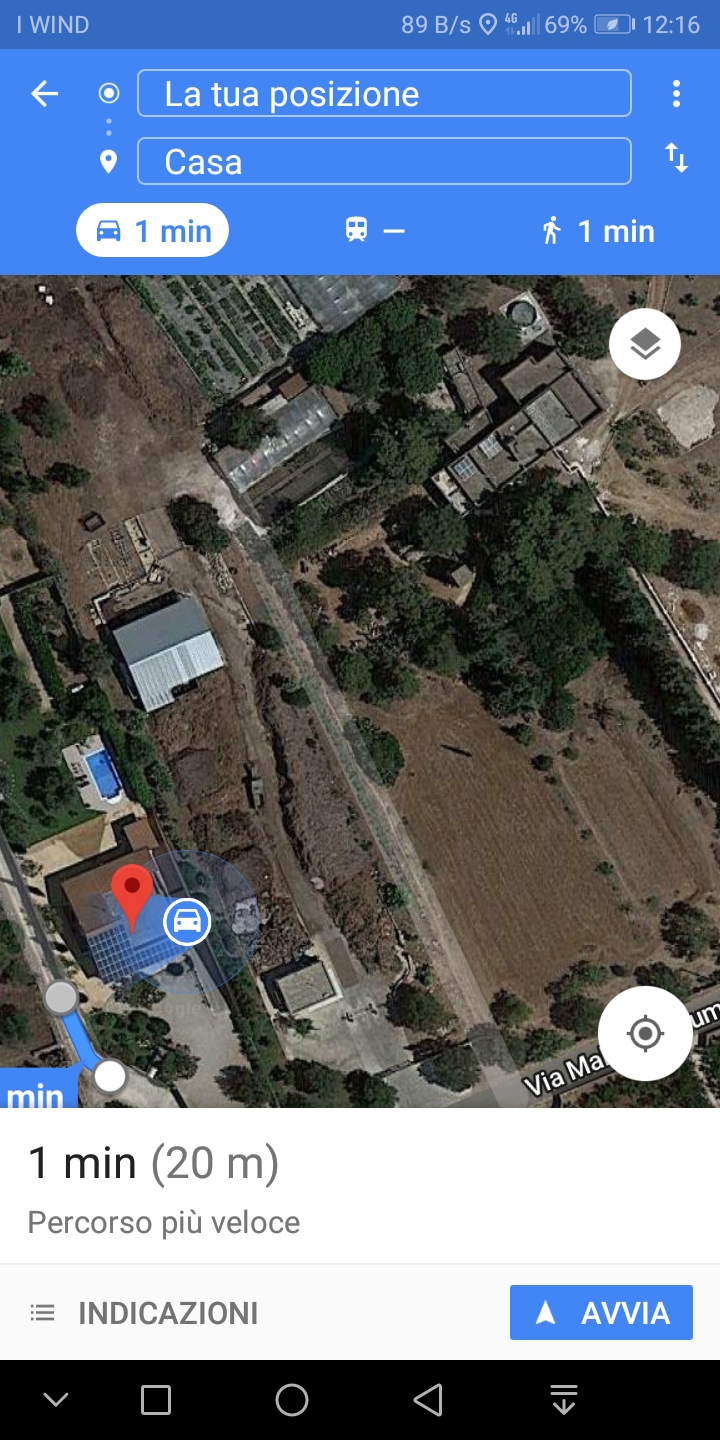The height and width of the screenshot is (1440, 720).
Task: Switch to the public transit tab
Action: (x=374, y=231)
